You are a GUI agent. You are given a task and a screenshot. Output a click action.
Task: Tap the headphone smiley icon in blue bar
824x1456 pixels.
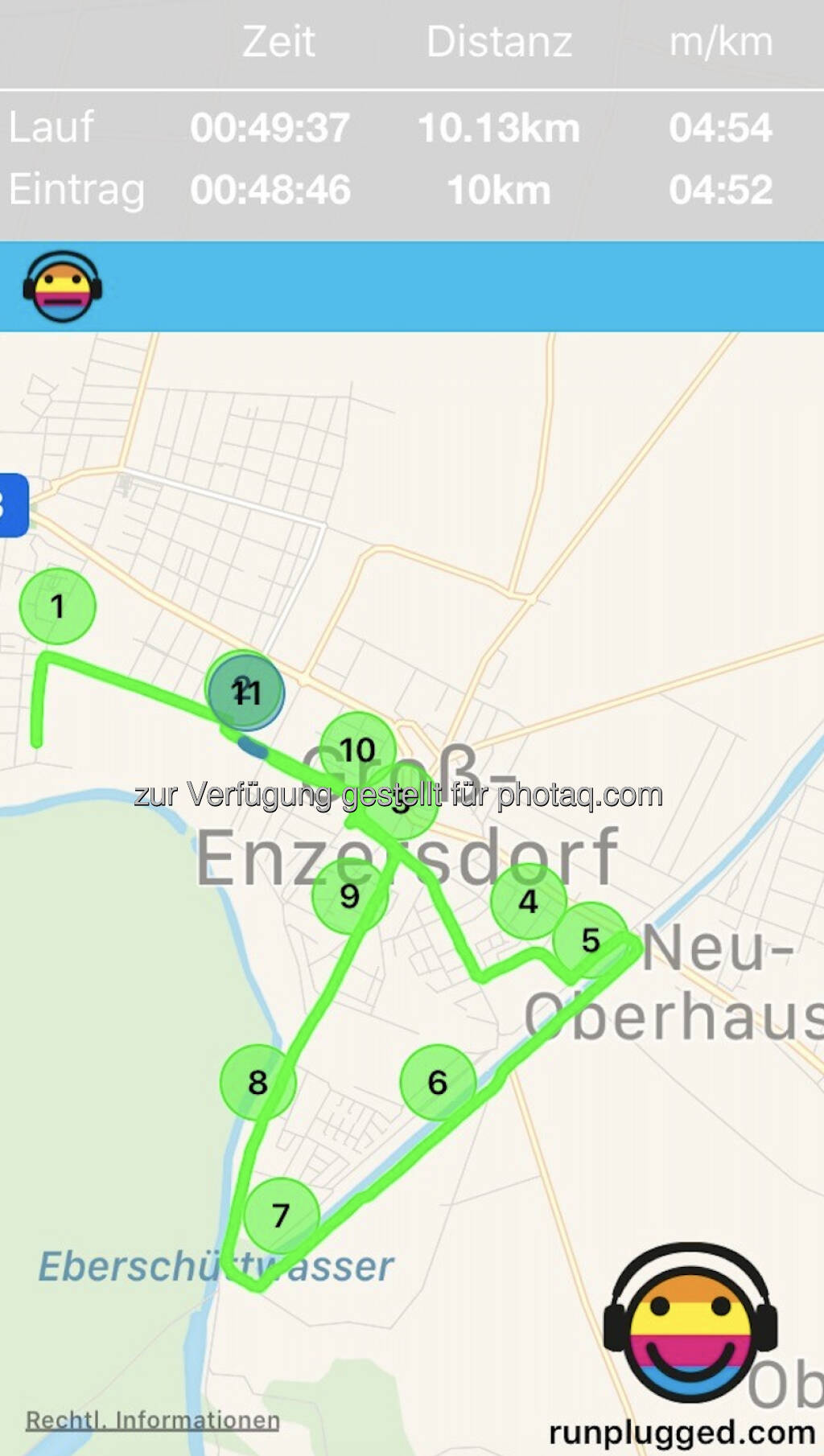[62, 286]
